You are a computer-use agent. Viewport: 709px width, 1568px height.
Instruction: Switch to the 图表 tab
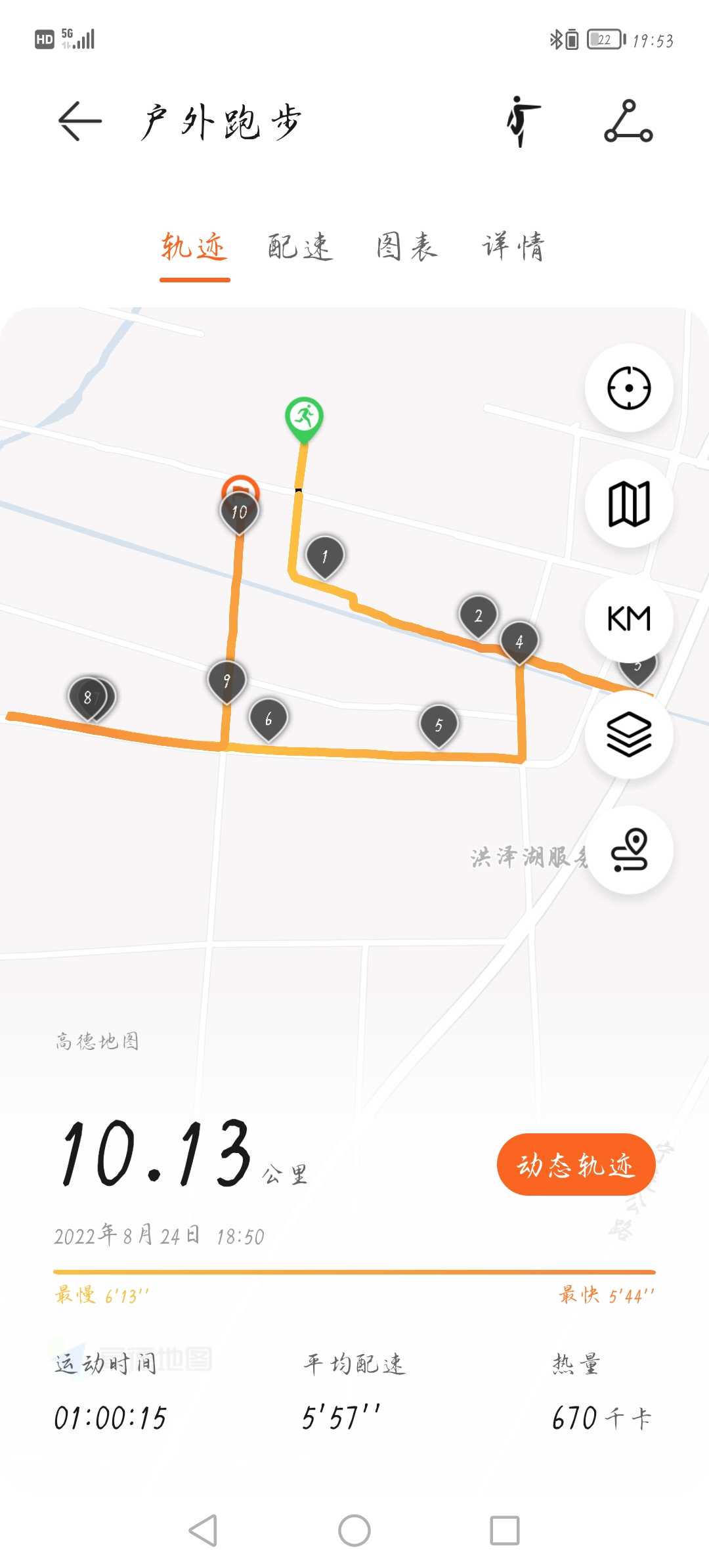[x=406, y=248]
